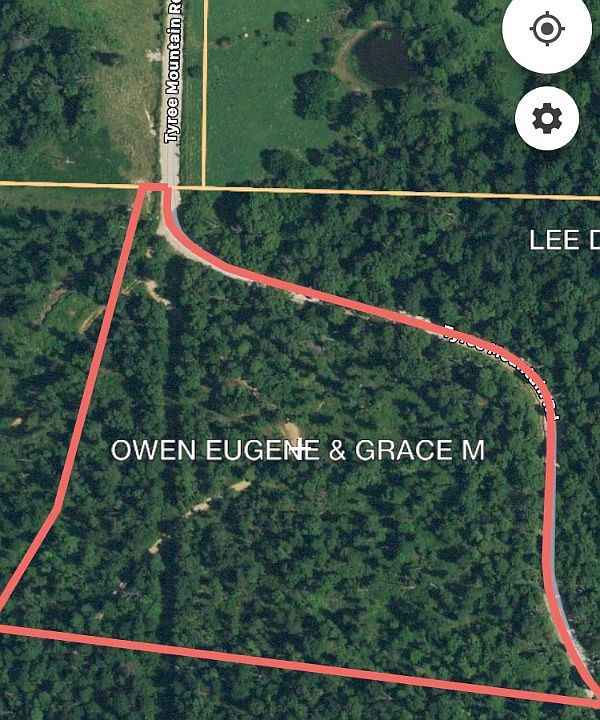
Task: Center map on my current location
Action: coord(547,30)
